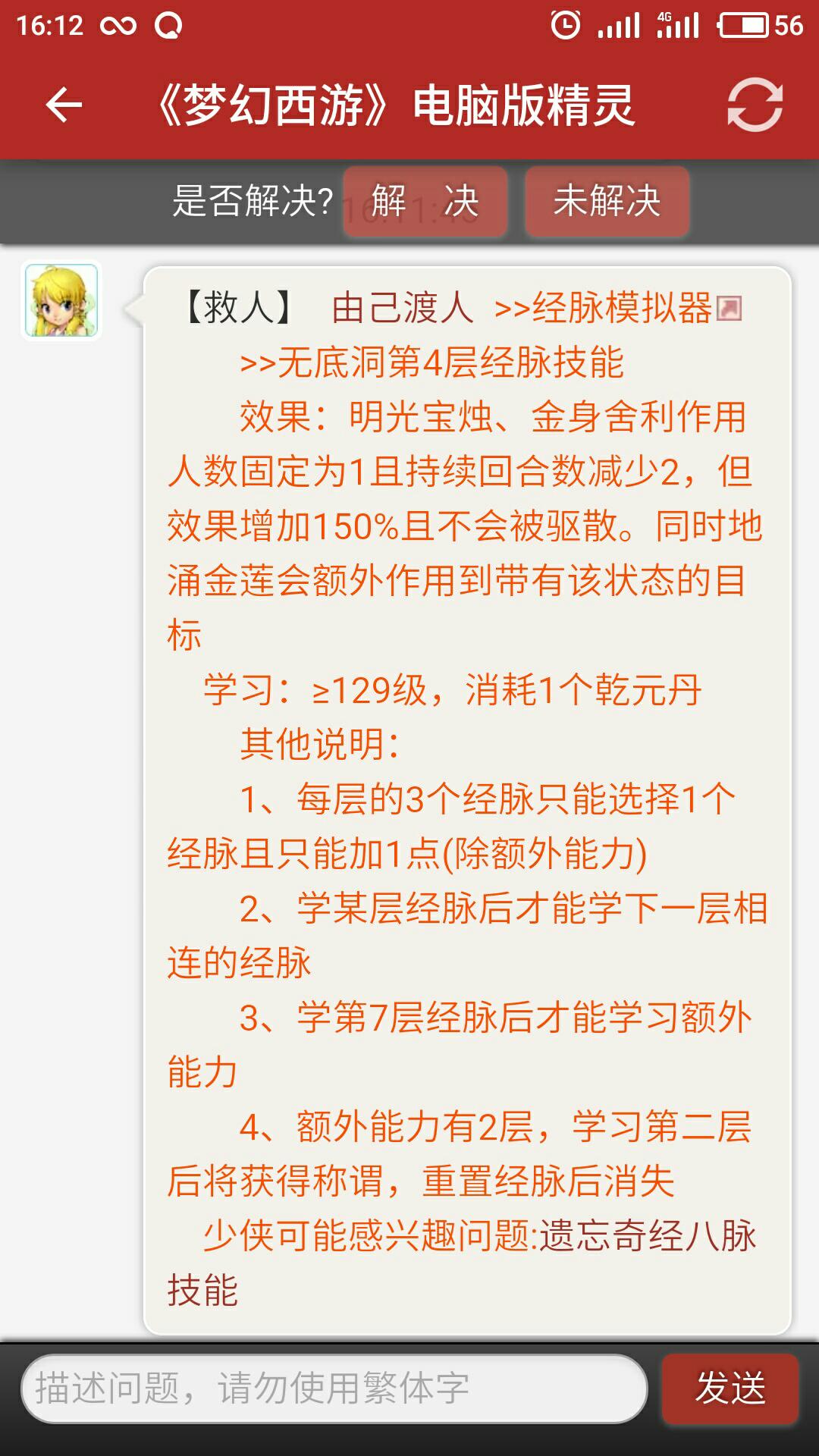Mark the question as 未解决

607,202
